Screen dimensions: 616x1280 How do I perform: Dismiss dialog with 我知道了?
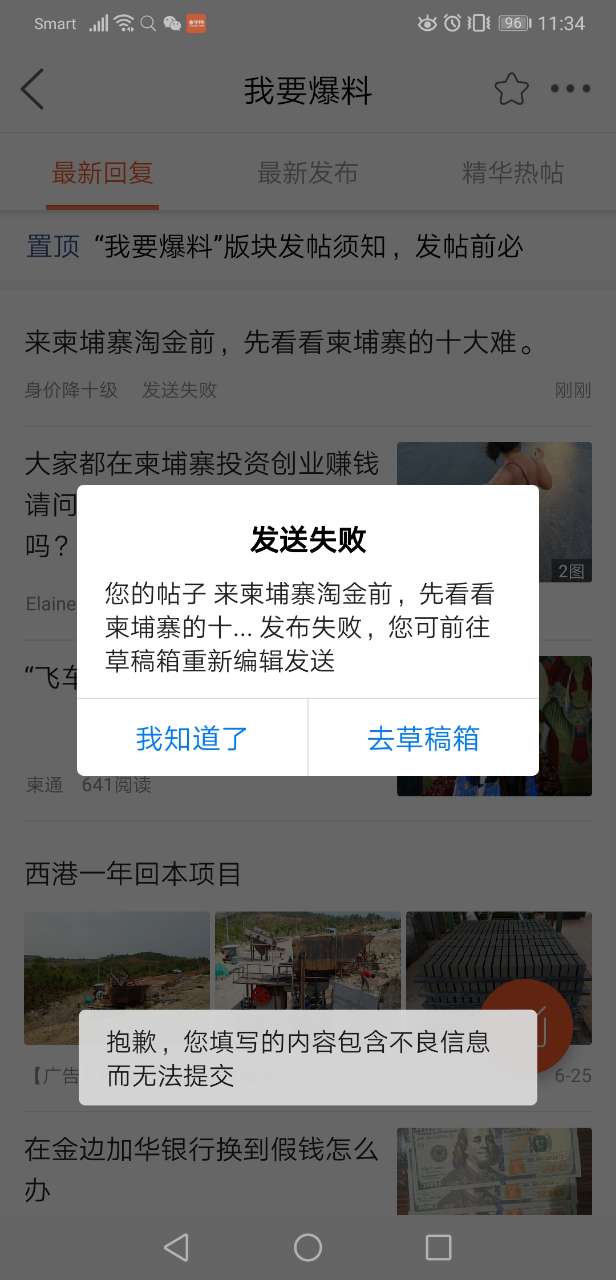click(x=192, y=738)
